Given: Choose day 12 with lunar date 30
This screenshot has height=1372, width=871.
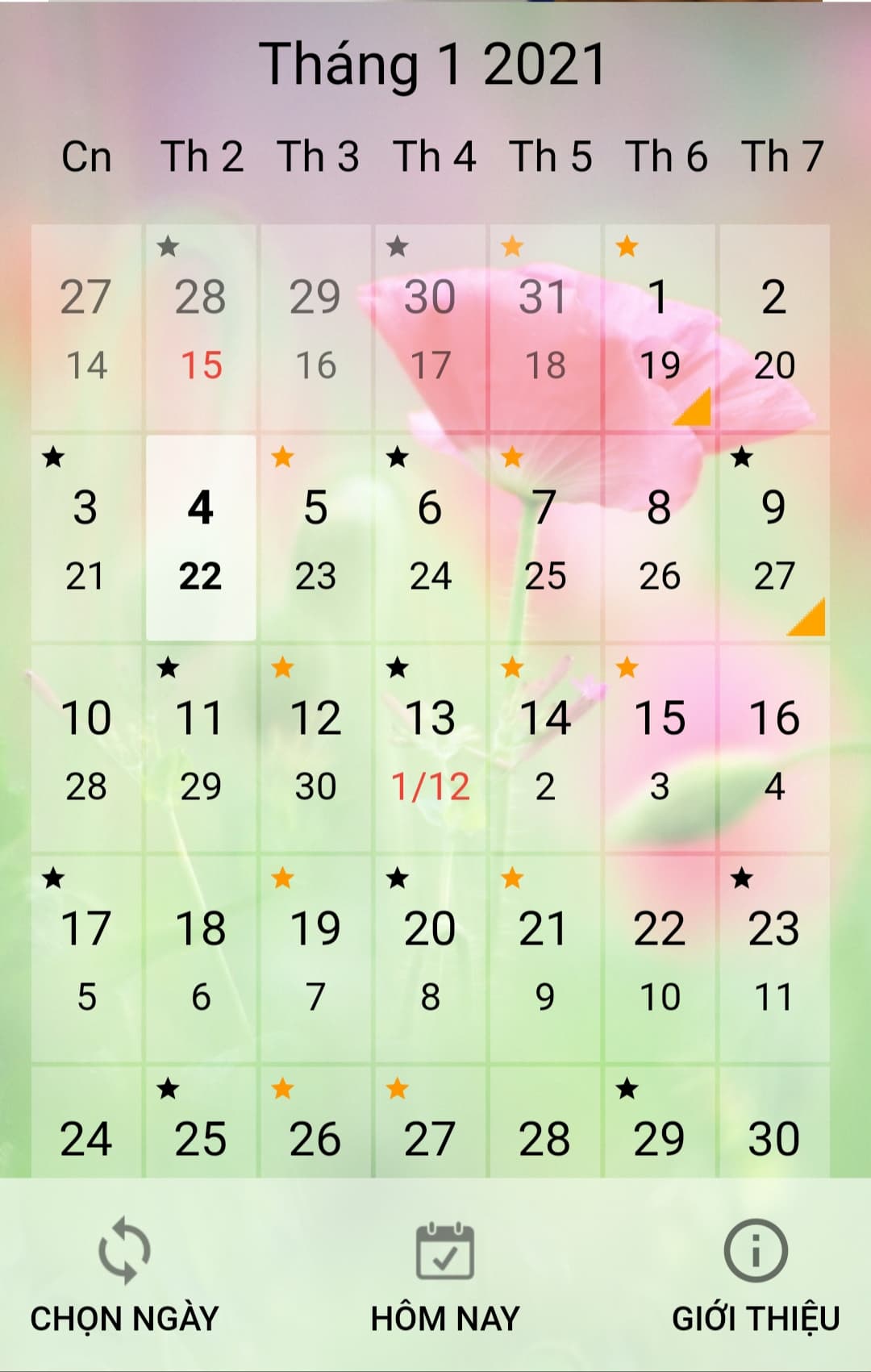Looking at the screenshot, I should [315, 749].
